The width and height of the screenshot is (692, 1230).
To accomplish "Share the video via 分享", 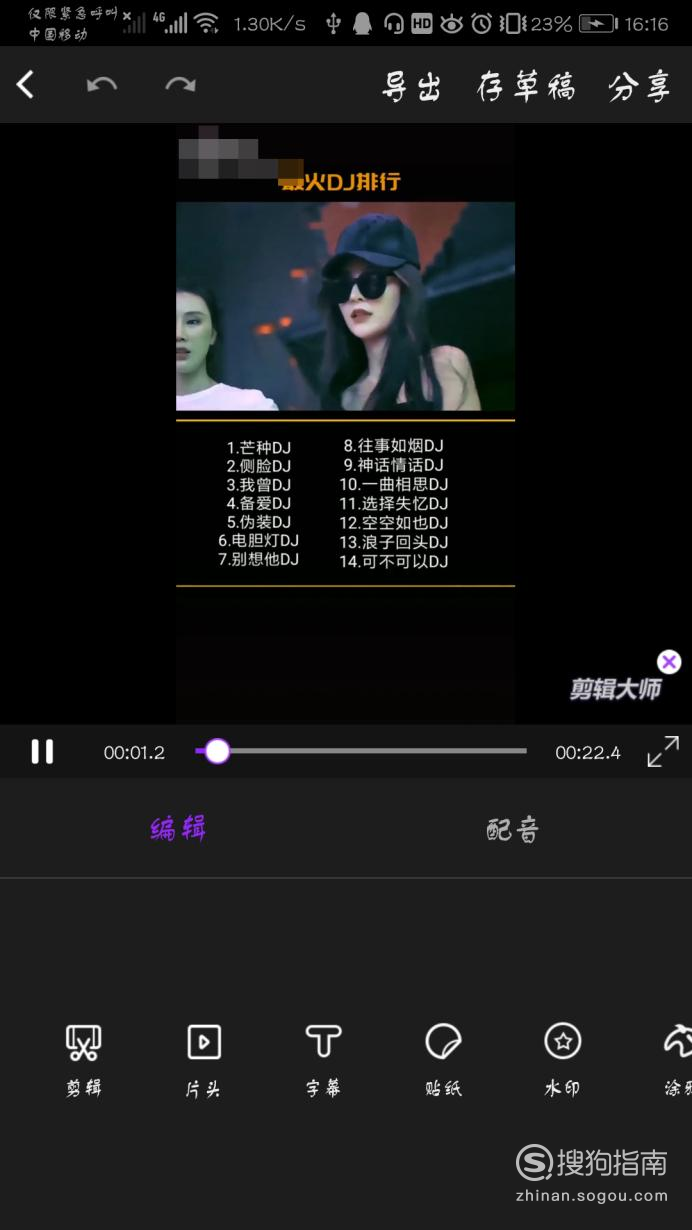I will tap(638, 88).
